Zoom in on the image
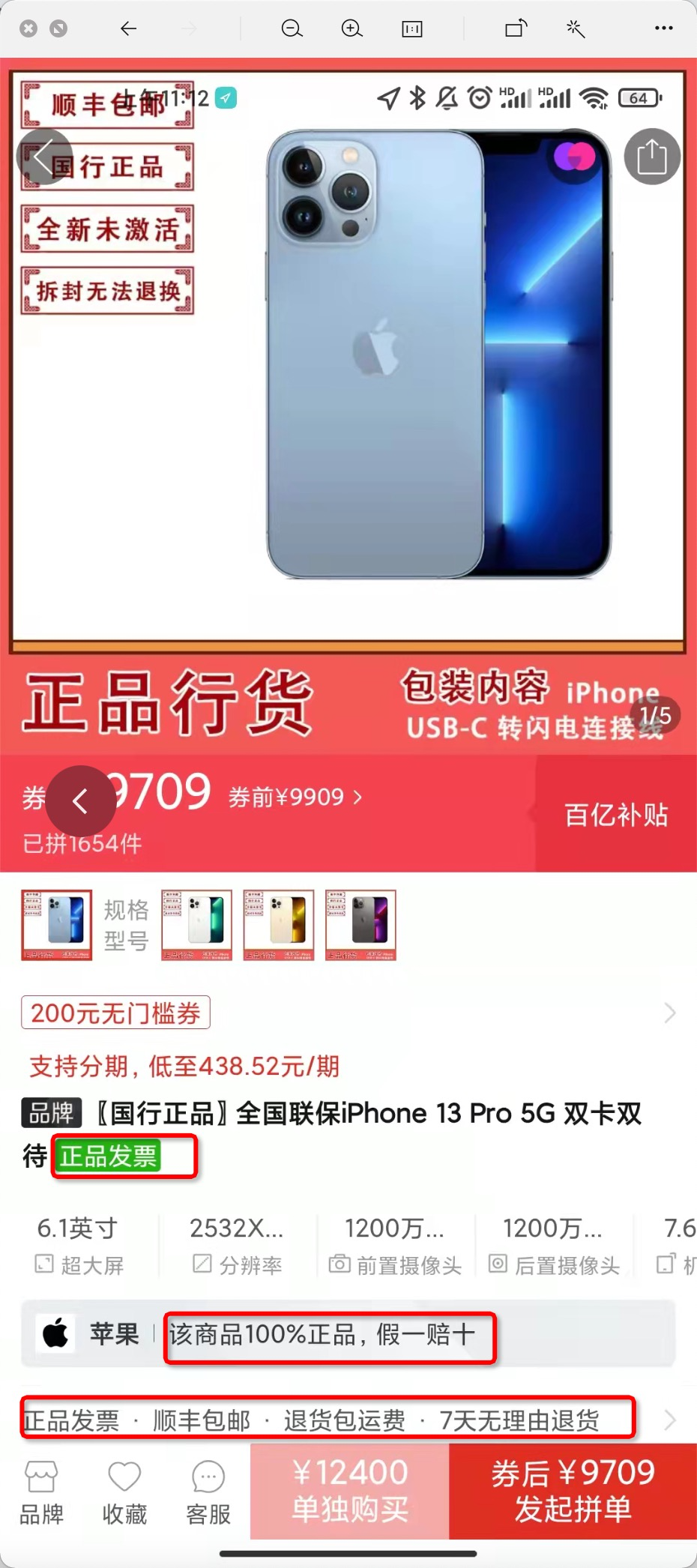697x1568 pixels. (x=351, y=29)
